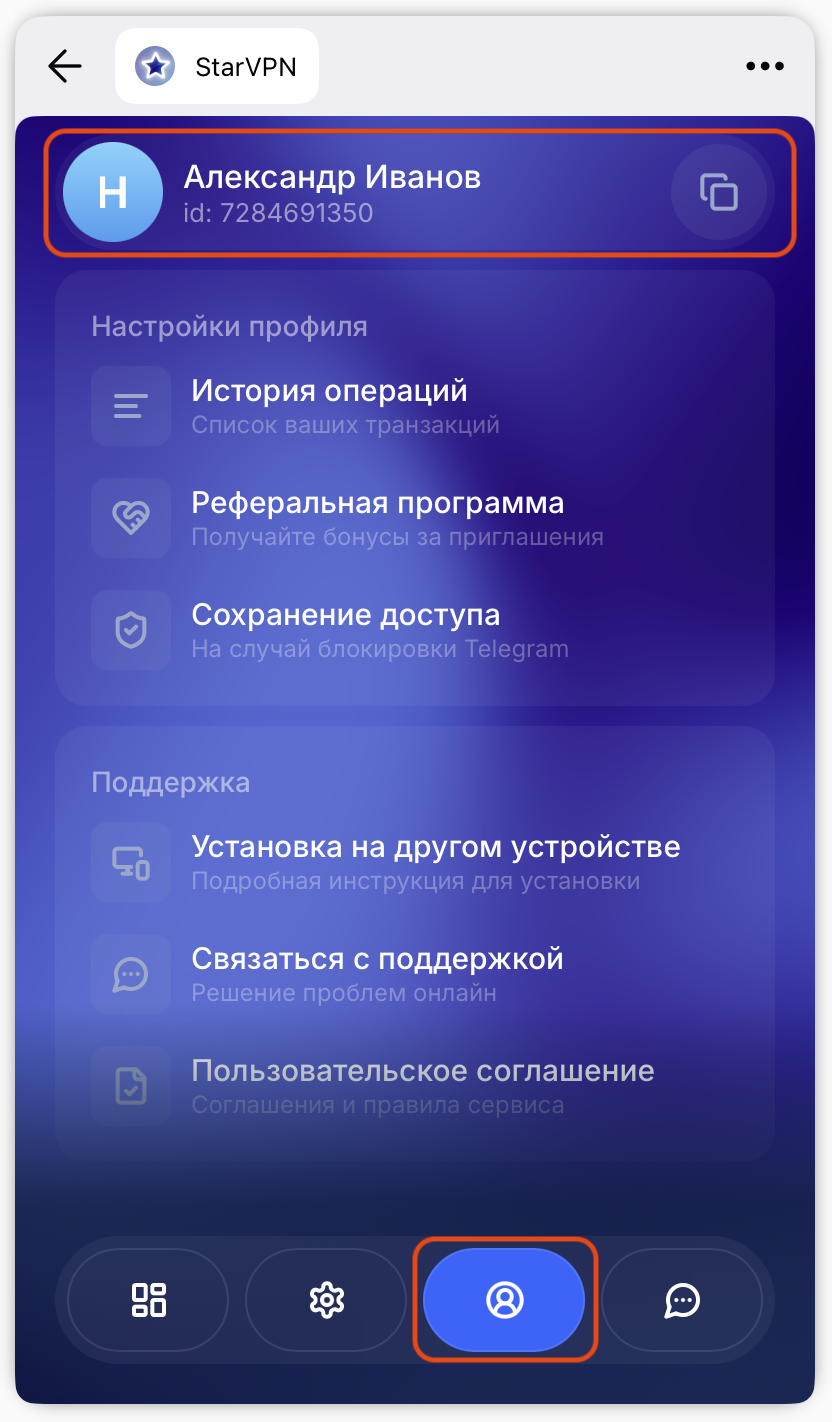Tap Связаться с поддержкой
This screenshot has height=1422, width=832.
pyautogui.click(x=415, y=974)
